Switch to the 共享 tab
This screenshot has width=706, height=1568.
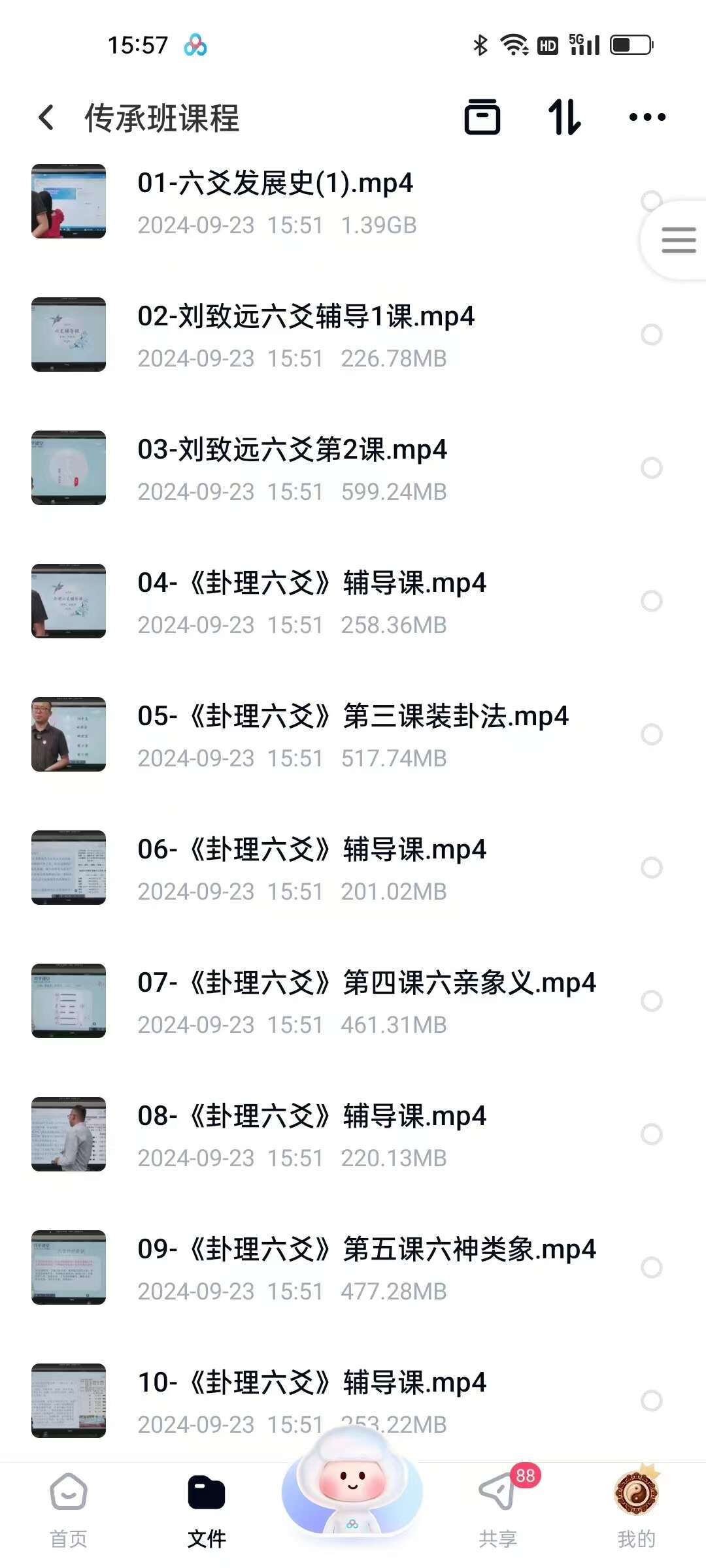[498, 1510]
